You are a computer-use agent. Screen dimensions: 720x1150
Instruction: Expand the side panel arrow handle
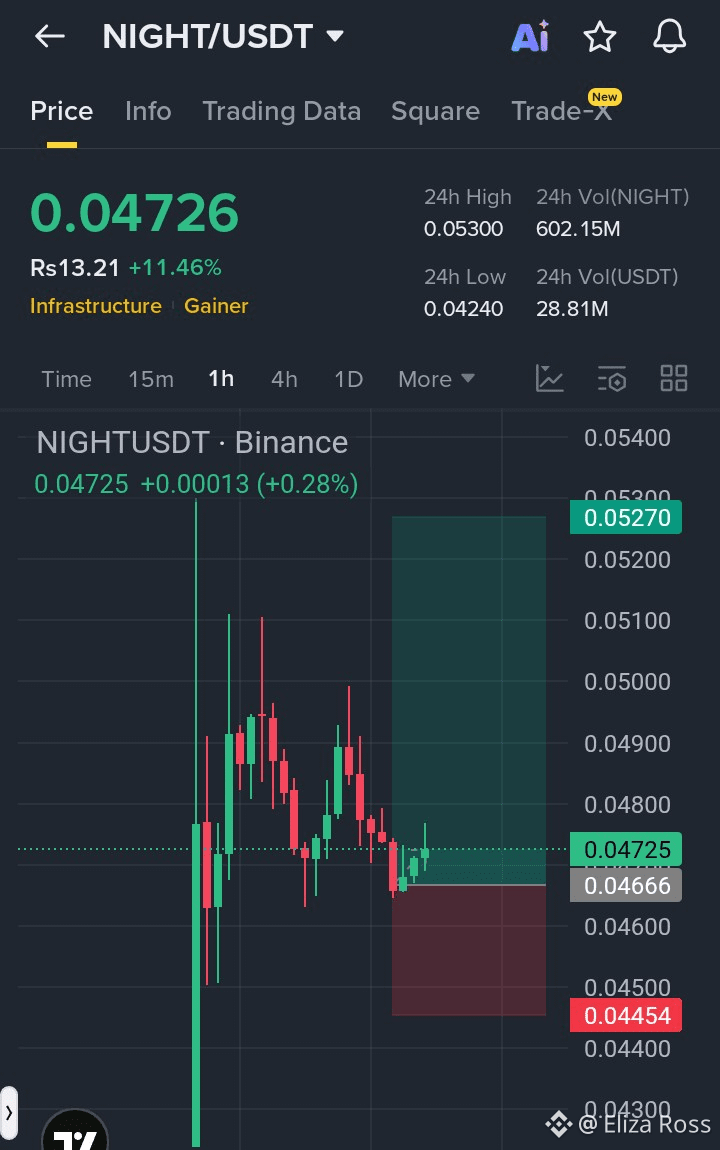click(x=9, y=1111)
